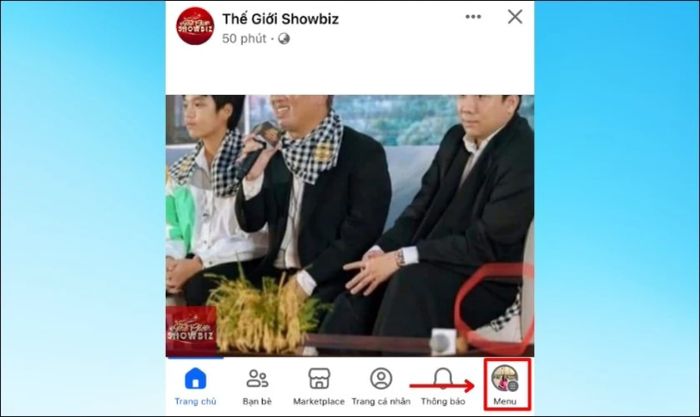Open the Marketplace tab
The width and height of the screenshot is (700, 417).
(x=319, y=385)
